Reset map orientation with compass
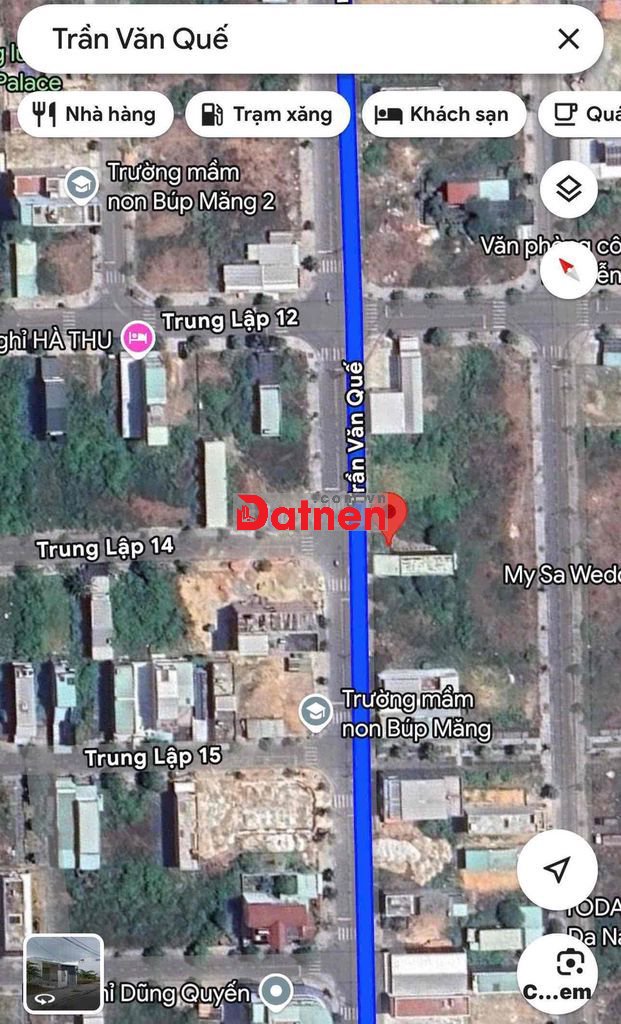Viewport: 621px width, 1024px height. [568, 268]
